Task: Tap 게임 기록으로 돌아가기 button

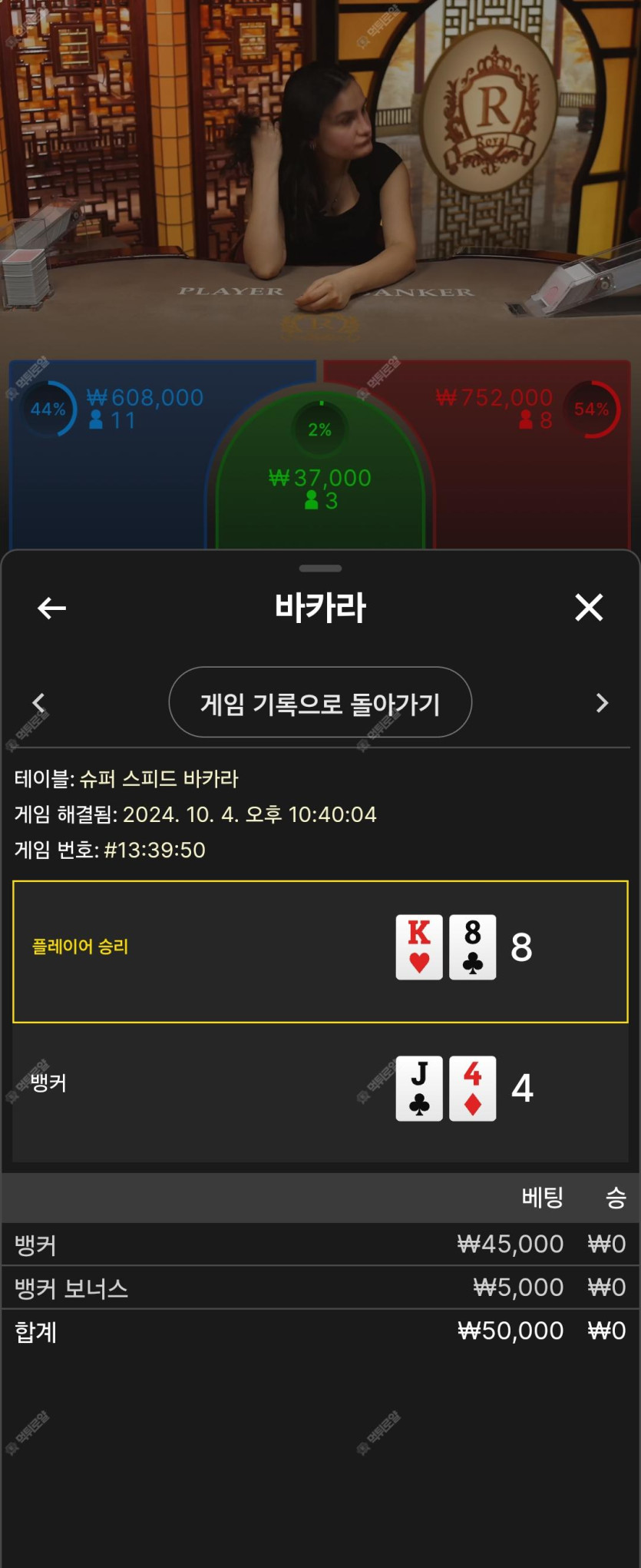Action: tap(320, 702)
